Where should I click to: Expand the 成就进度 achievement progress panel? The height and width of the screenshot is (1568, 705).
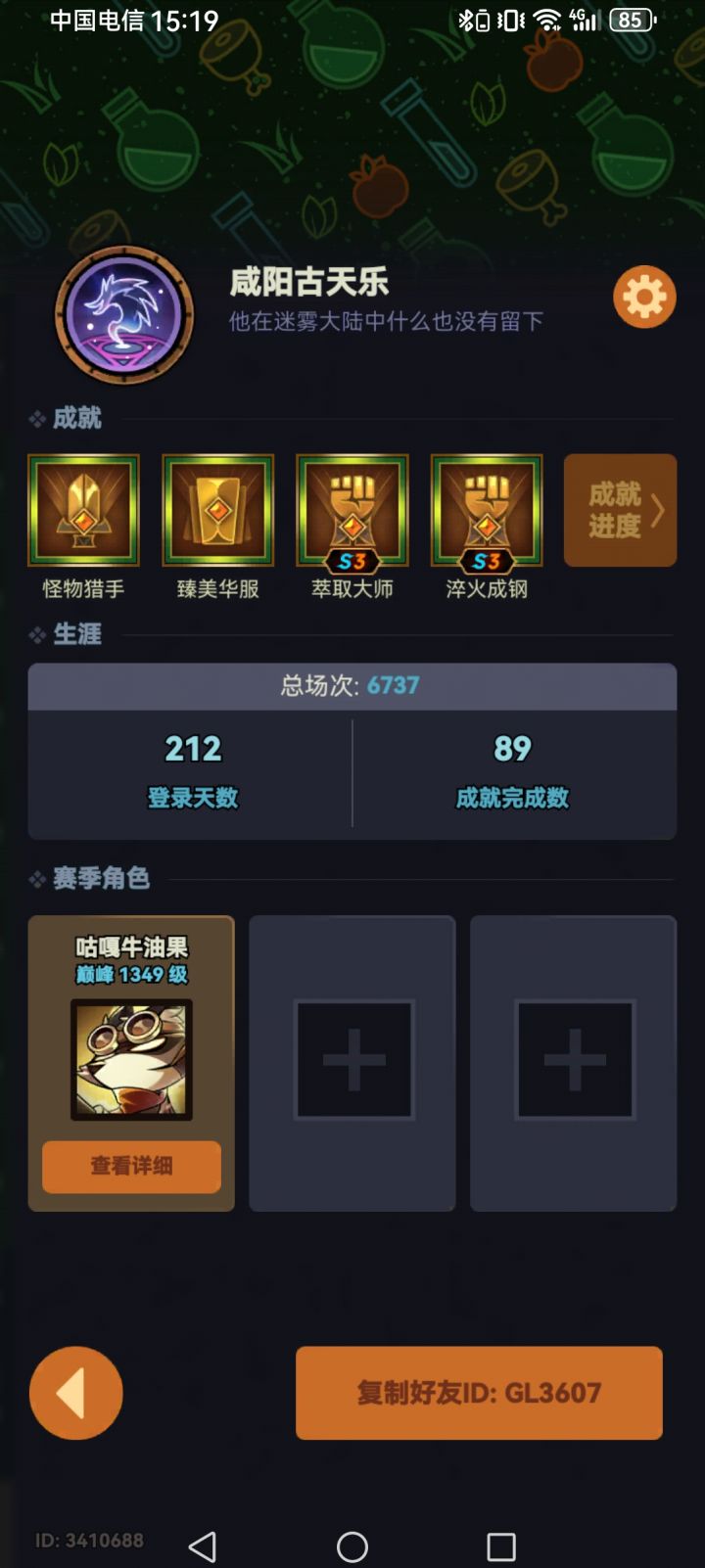(x=620, y=510)
